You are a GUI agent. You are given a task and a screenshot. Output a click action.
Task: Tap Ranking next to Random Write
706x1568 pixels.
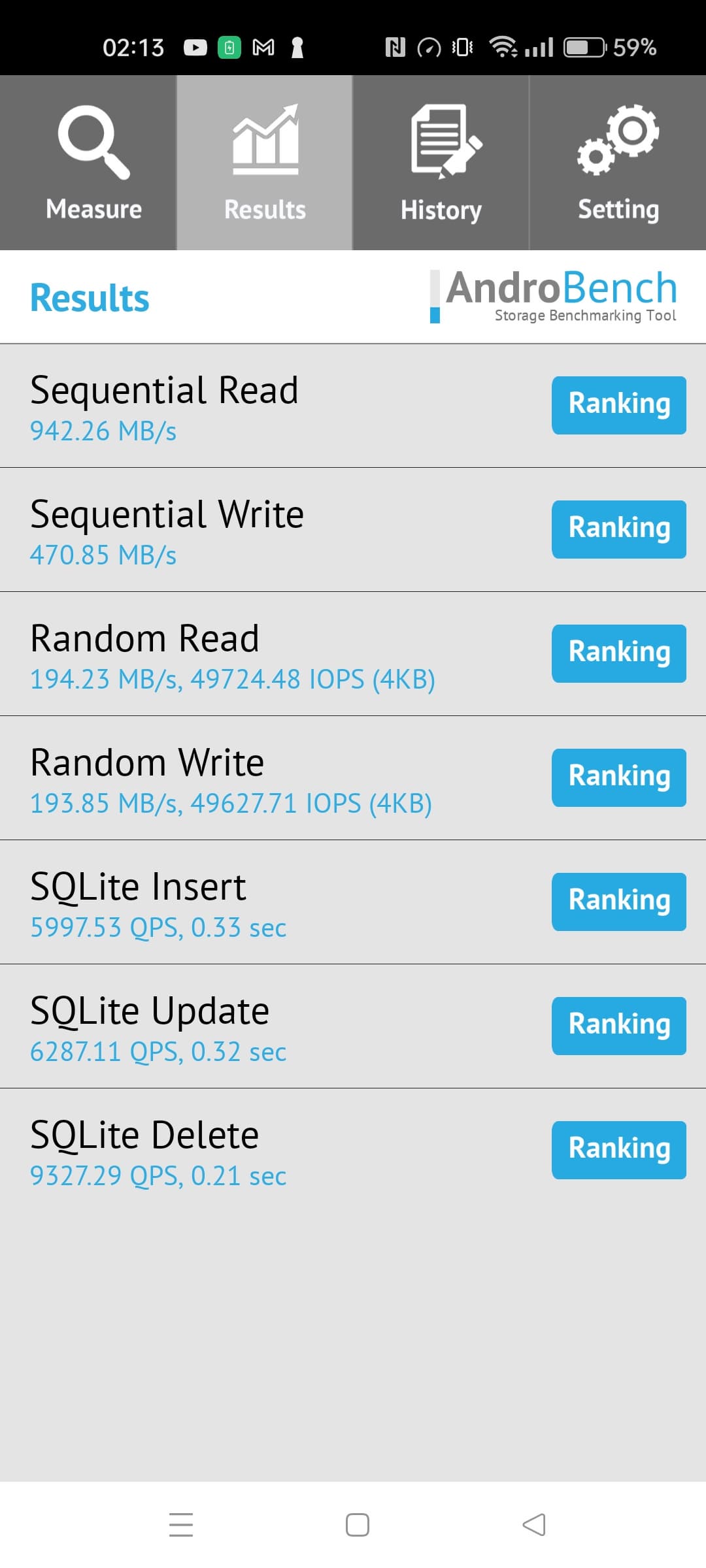pyautogui.click(x=618, y=777)
